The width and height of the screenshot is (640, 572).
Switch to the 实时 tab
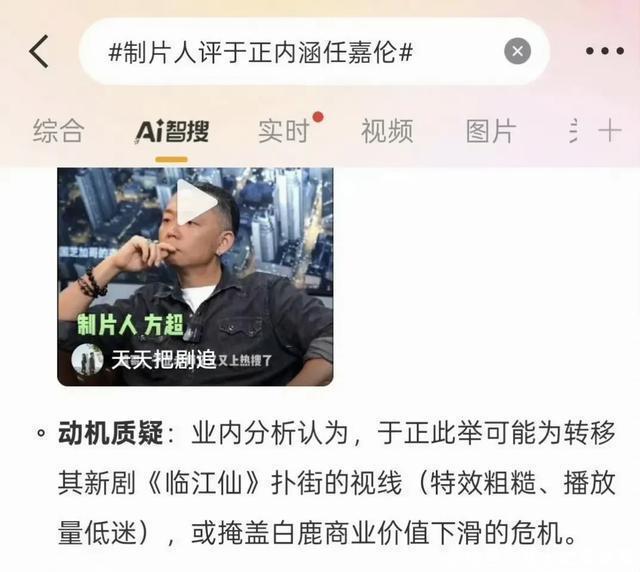click(284, 131)
